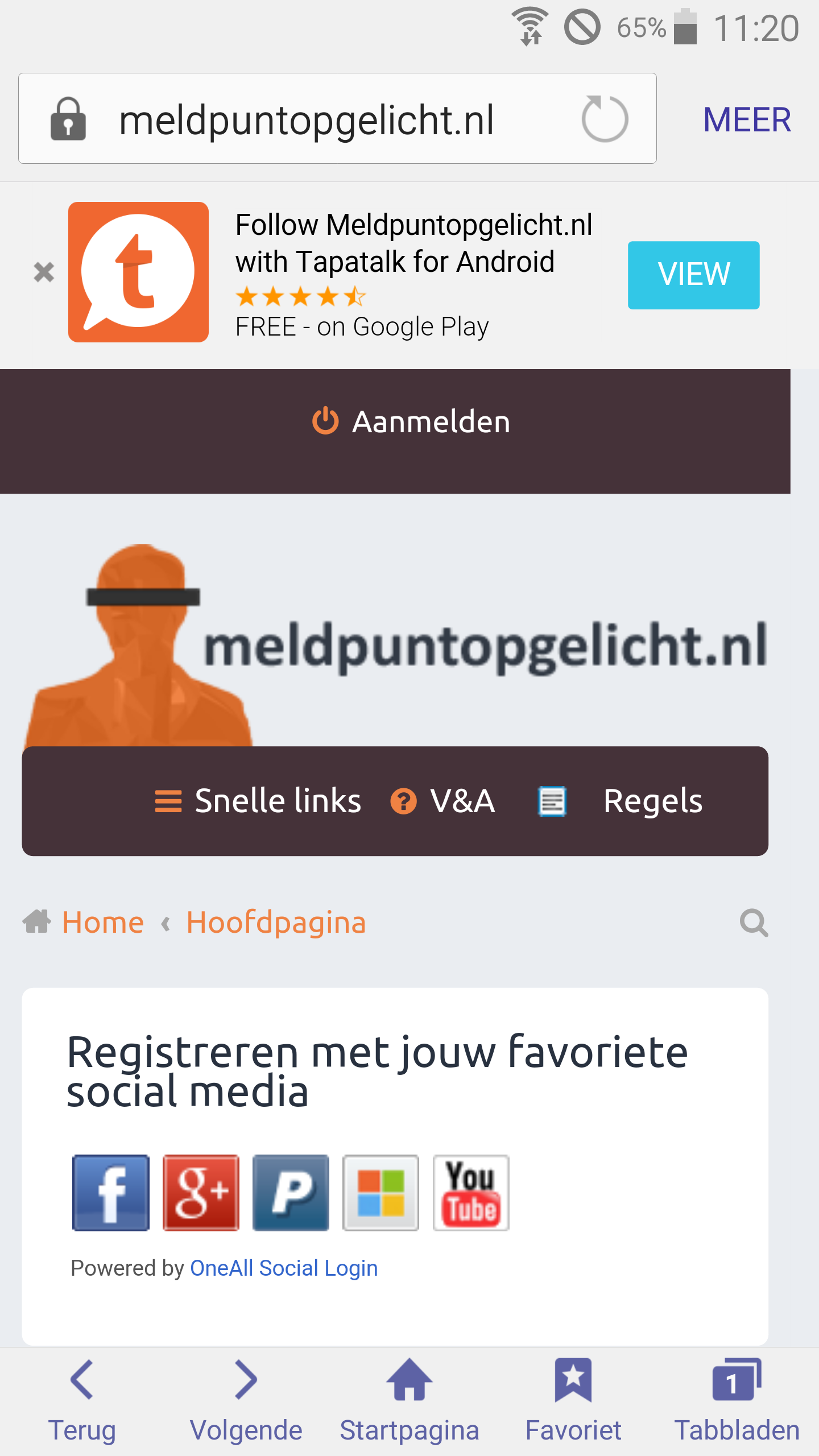This screenshot has width=819, height=1456.
Task: Open the forum search magnifier
Action: click(754, 923)
